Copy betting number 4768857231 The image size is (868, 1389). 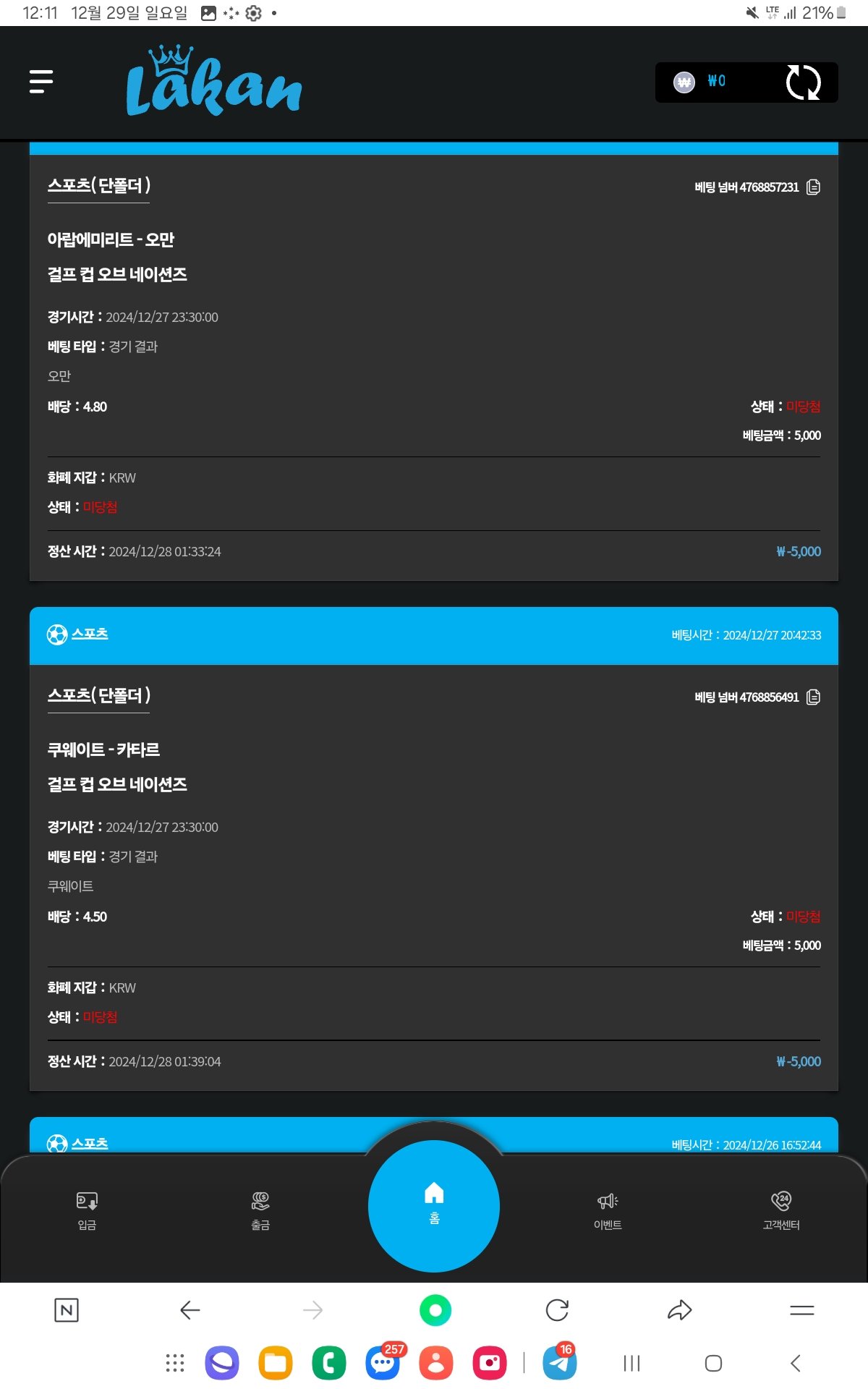(813, 187)
